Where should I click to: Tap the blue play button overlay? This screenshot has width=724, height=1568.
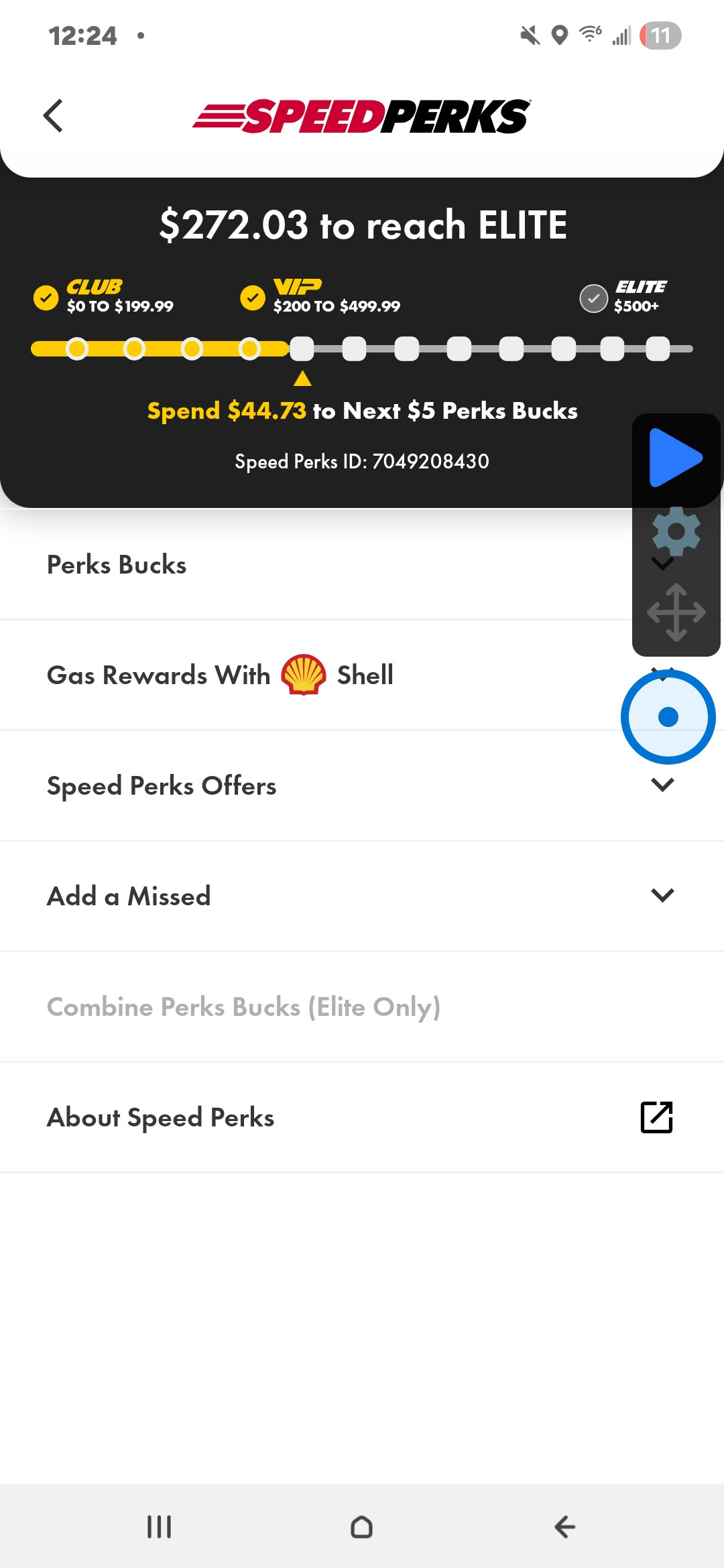(675, 458)
